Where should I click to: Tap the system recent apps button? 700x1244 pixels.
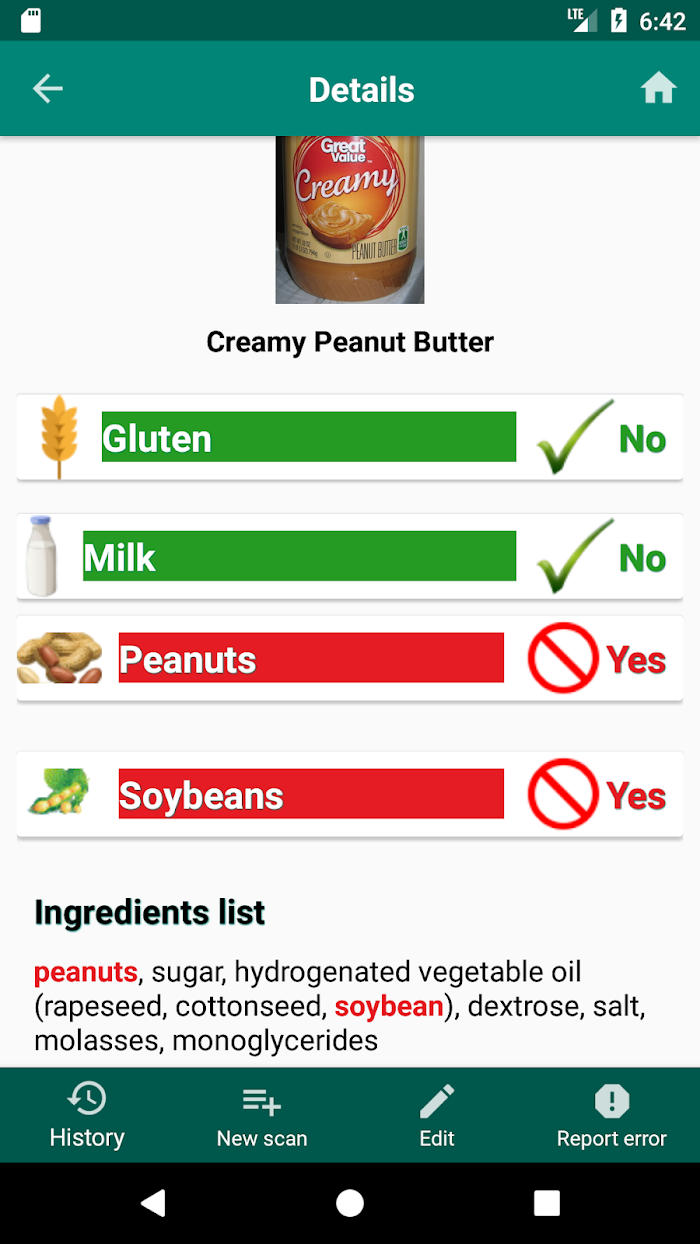pos(547,1203)
